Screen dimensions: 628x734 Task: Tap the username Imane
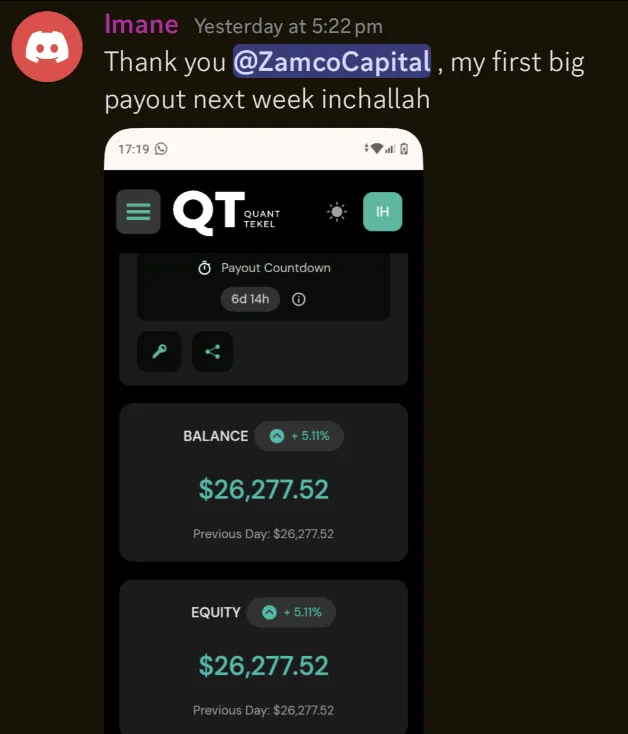(x=141, y=24)
